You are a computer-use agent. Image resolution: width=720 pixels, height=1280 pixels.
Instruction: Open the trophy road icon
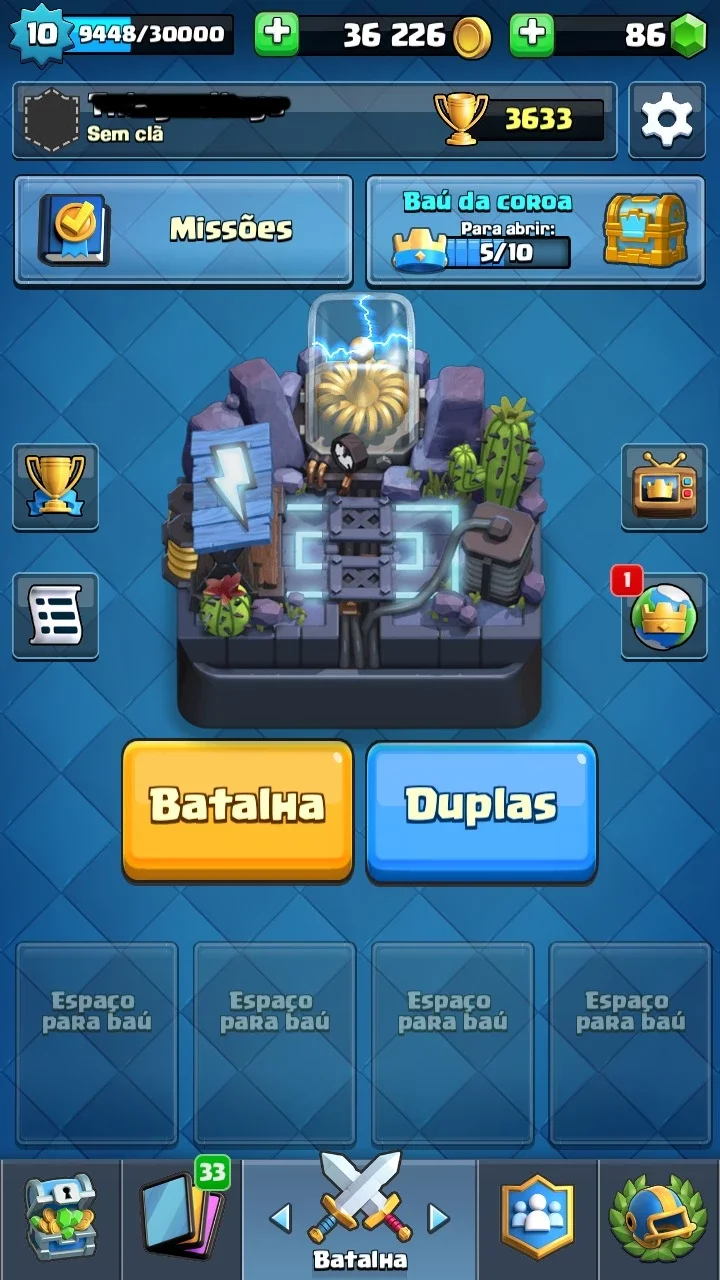click(x=55, y=486)
